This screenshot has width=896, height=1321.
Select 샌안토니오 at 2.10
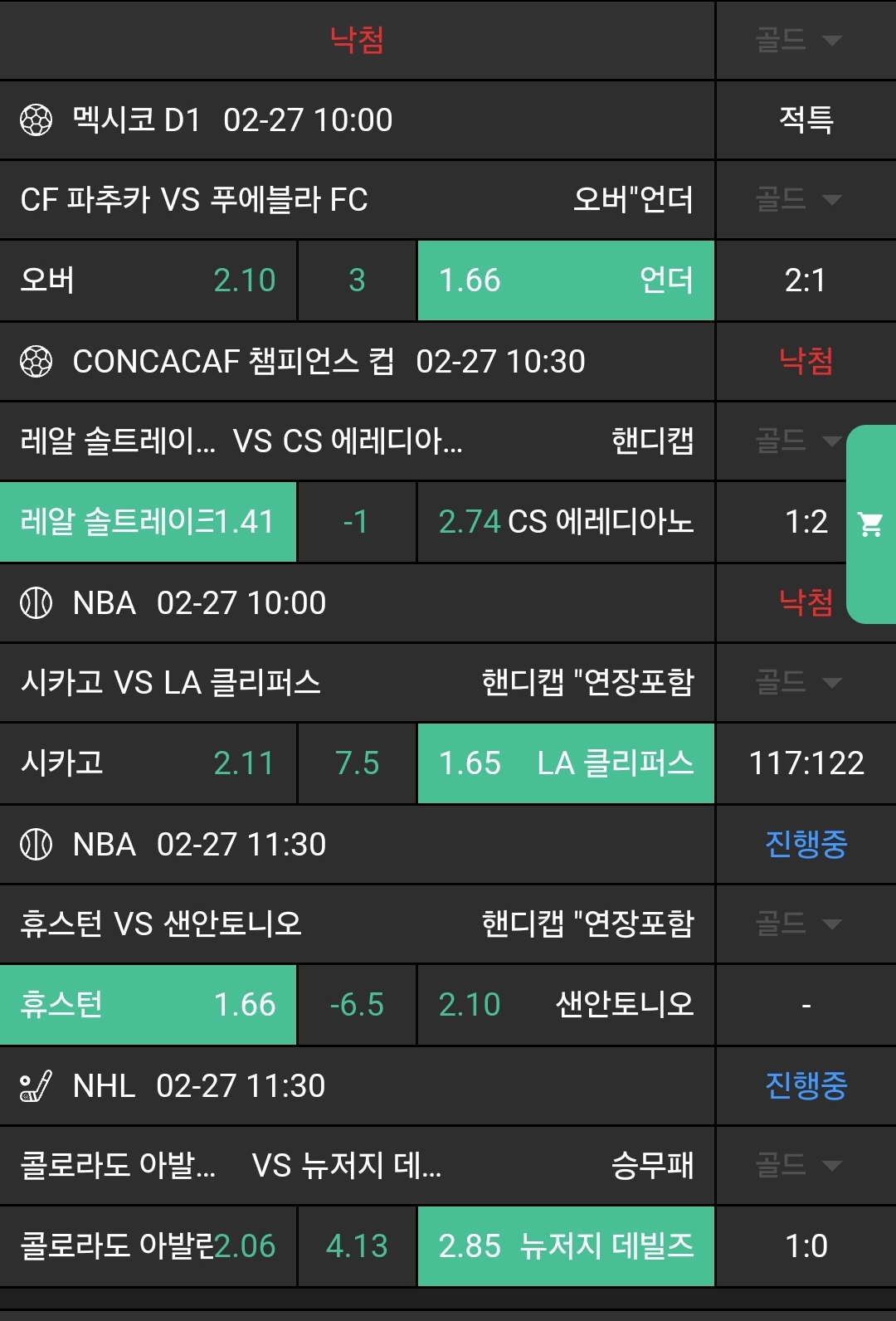tap(566, 1005)
